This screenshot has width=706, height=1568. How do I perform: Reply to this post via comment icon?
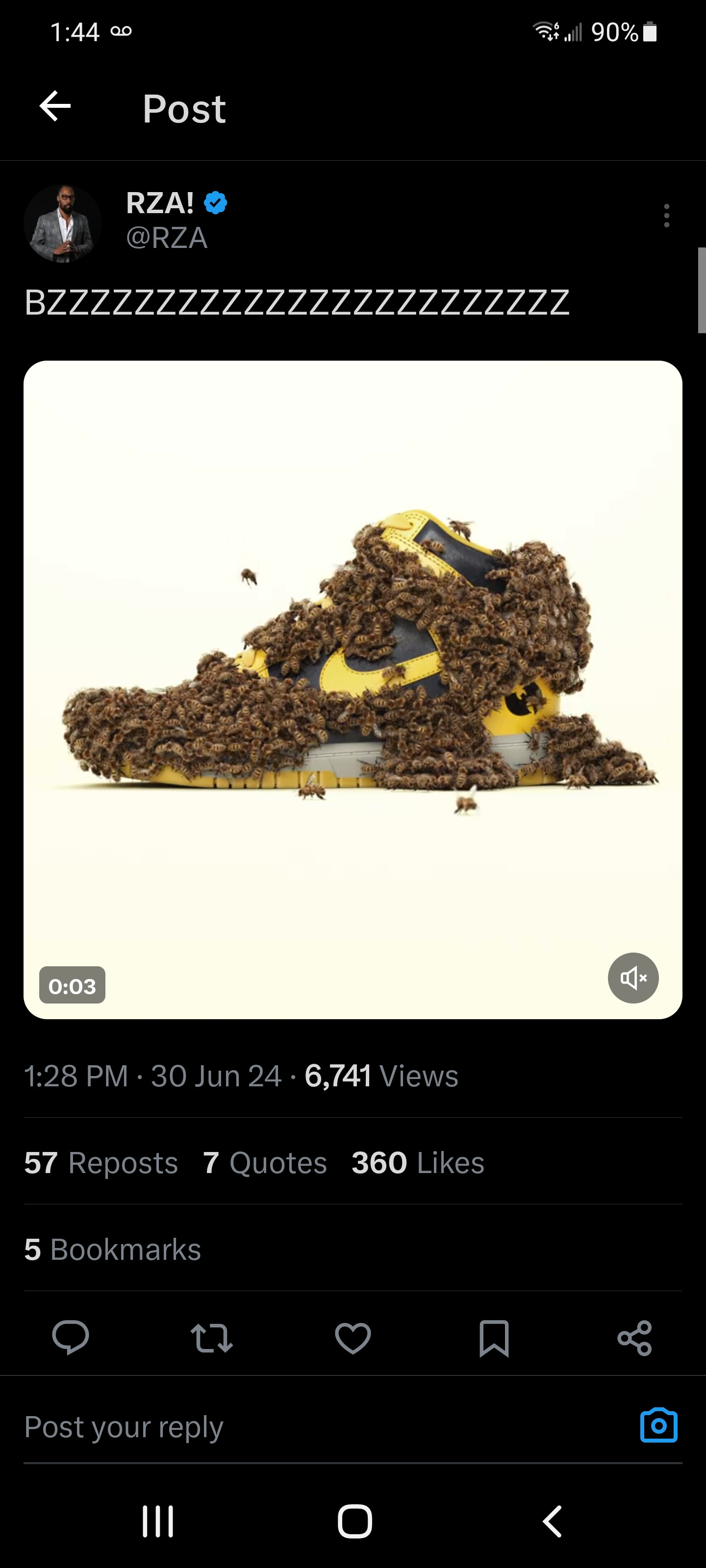71,1338
